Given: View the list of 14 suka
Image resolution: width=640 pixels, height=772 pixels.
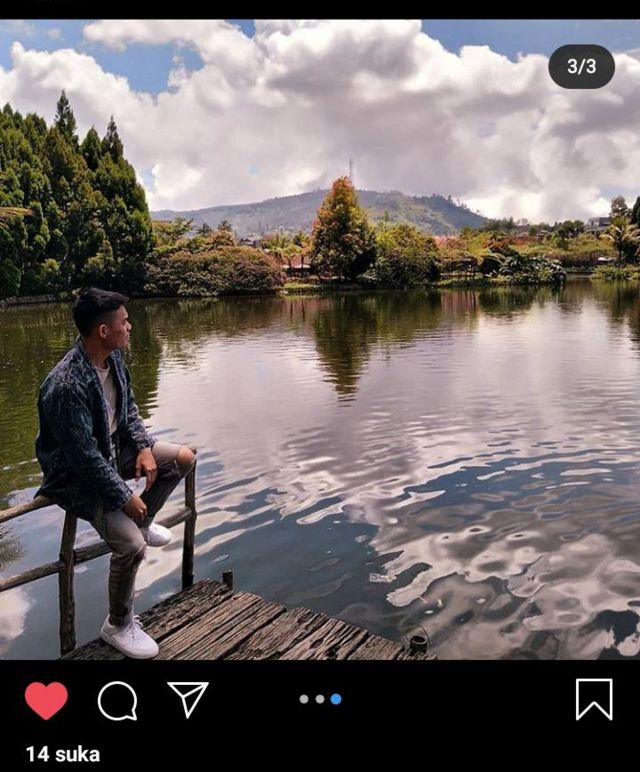Looking at the screenshot, I should (x=63, y=754).
